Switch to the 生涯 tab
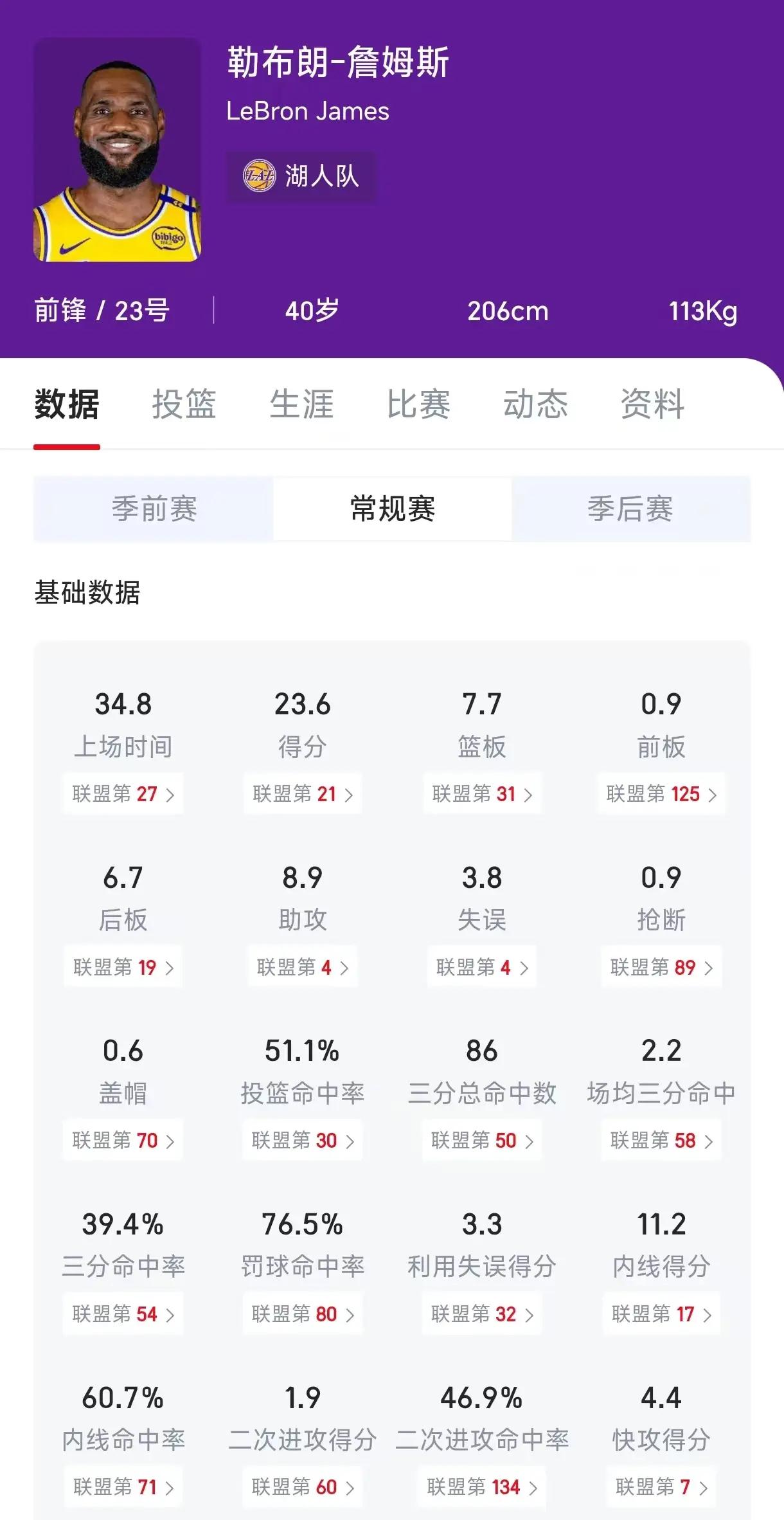784x1520 pixels. (301, 404)
